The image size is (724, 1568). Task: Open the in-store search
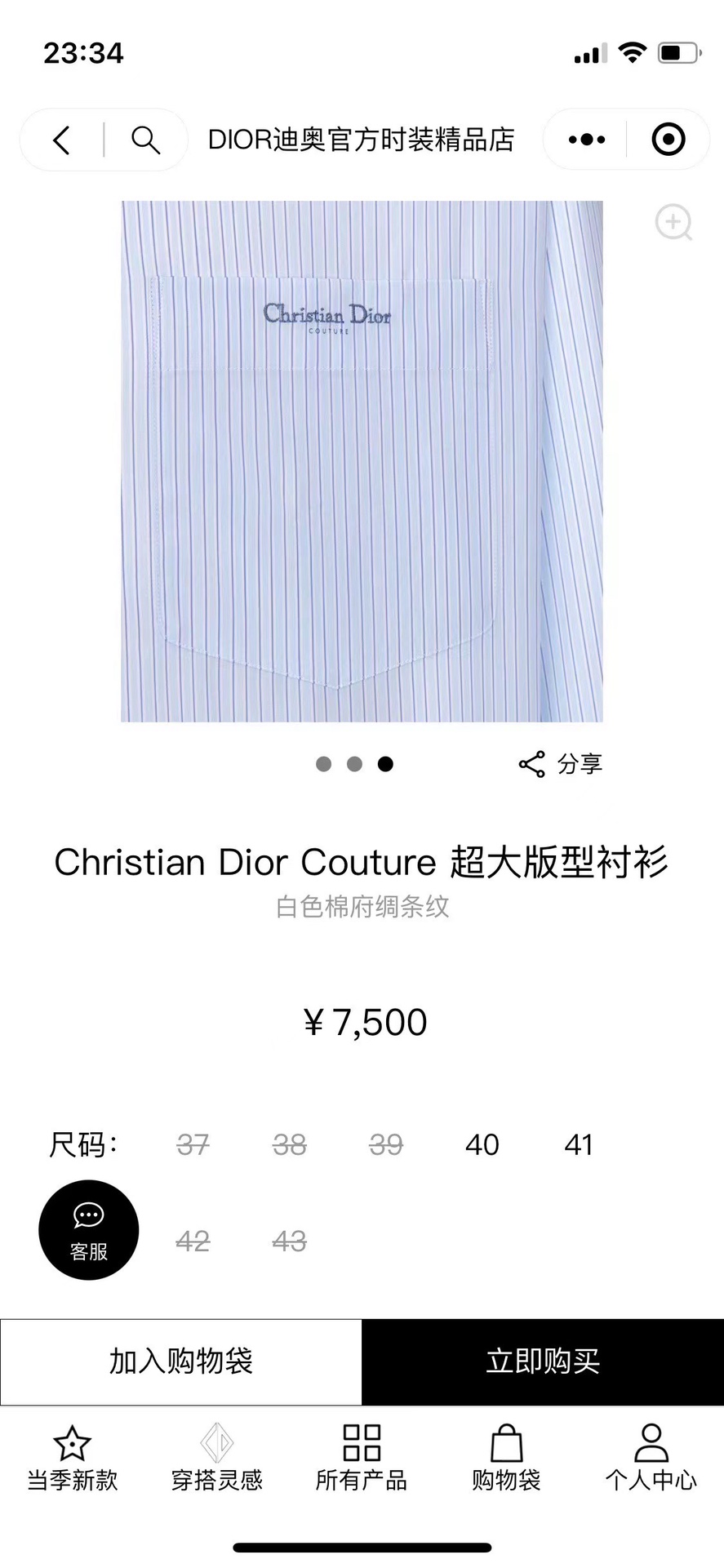coord(146,140)
